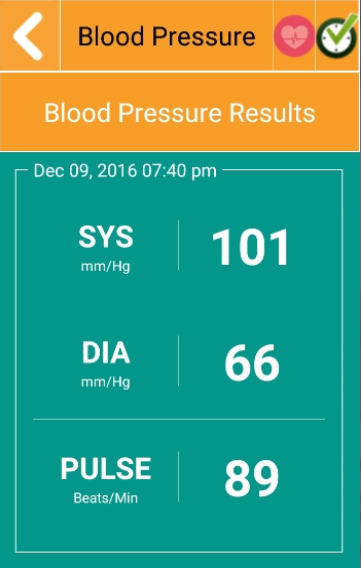The image size is (361, 568).
Task: Go back using the white arrow
Action: click(28, 36)
